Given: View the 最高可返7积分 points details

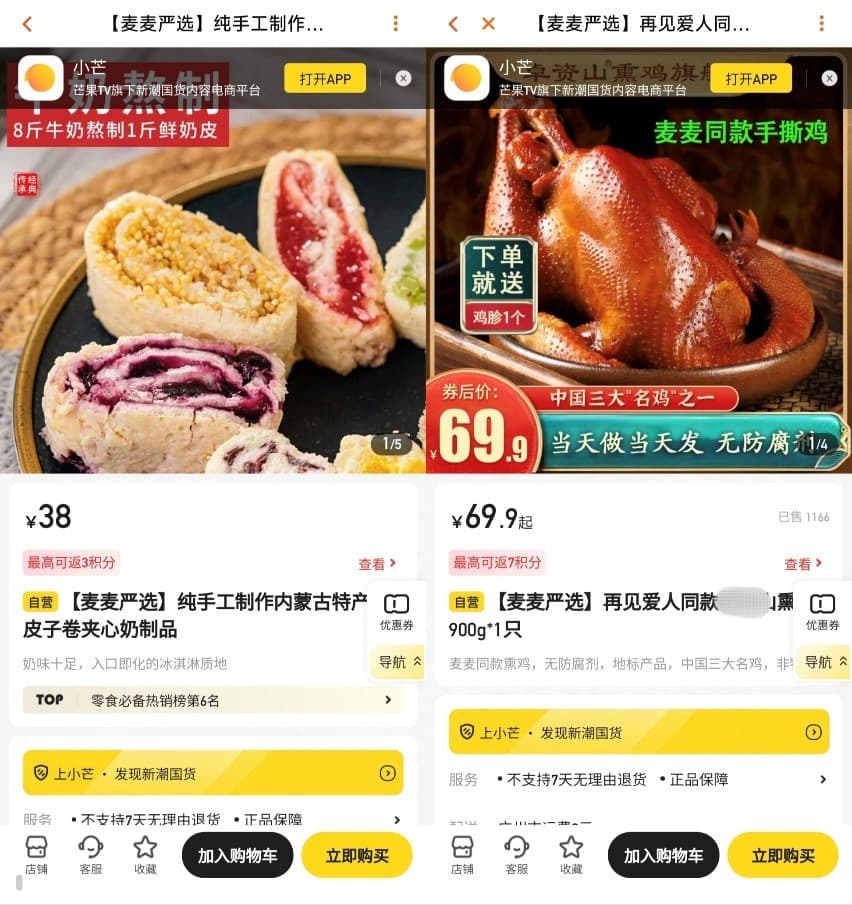Looking at the screenshot, I should (x=803, y=564).
